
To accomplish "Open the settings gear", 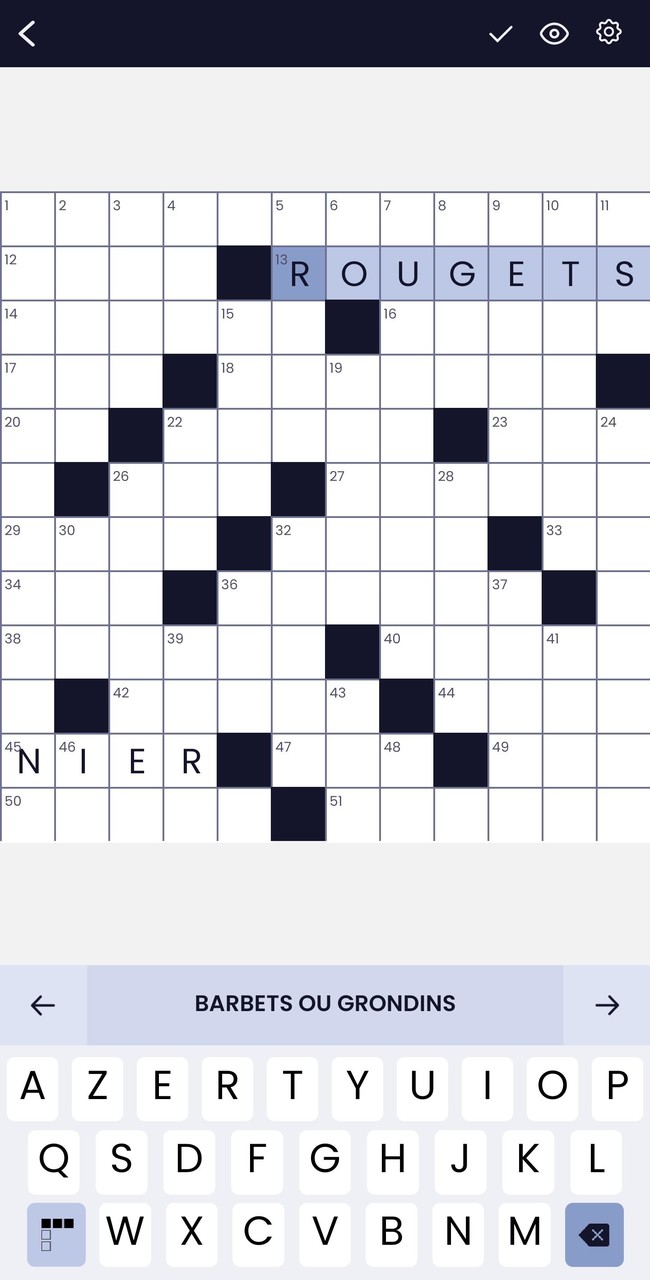I will (x=608, y=32).
